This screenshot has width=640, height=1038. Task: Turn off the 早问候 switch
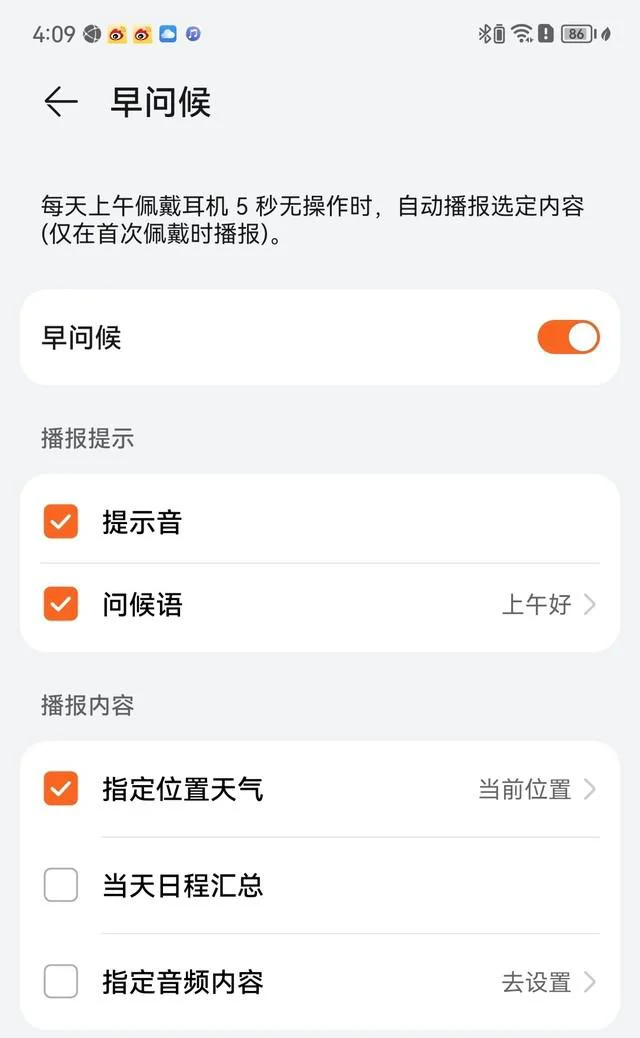[x=568, y=337]
